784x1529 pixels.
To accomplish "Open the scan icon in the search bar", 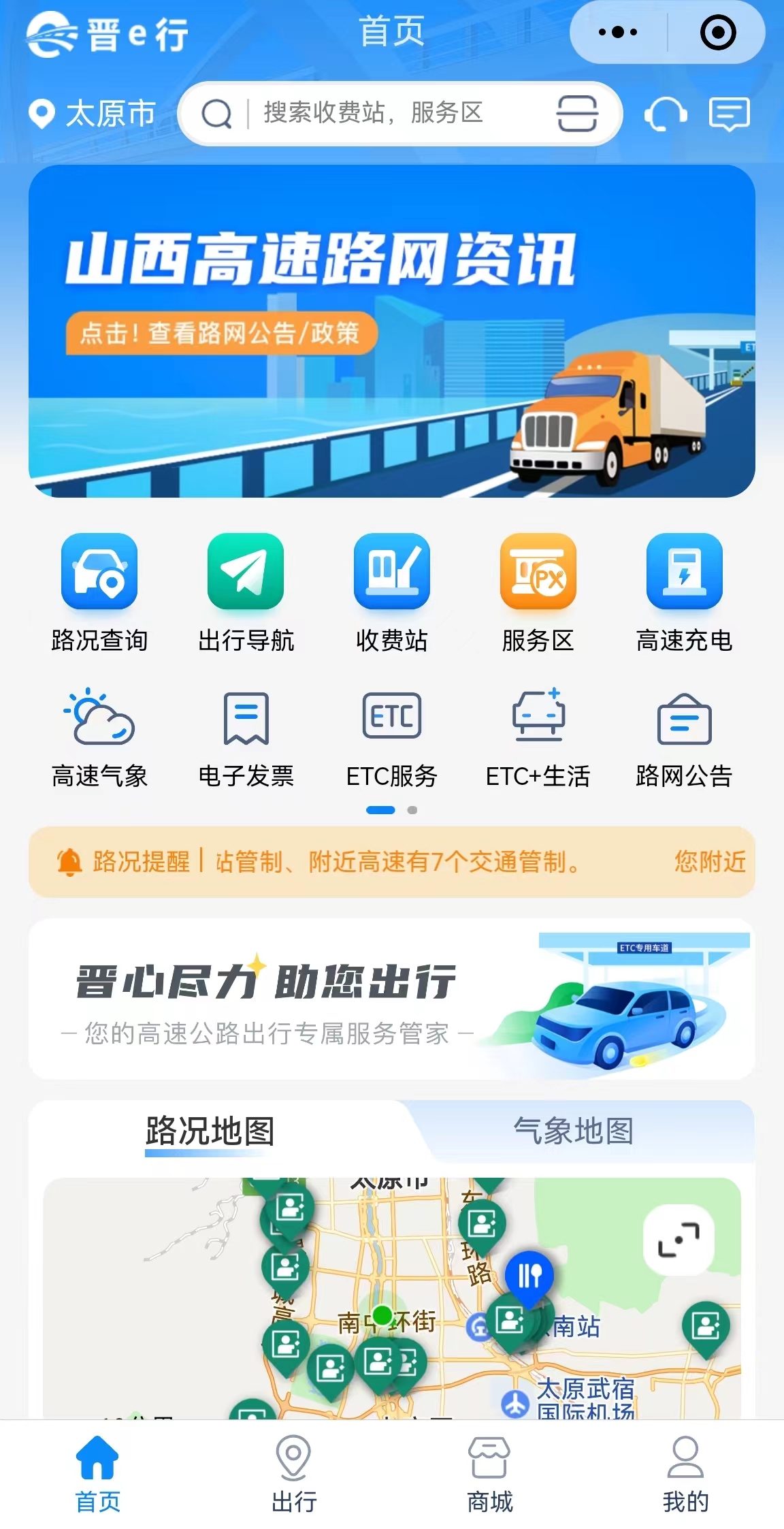I will (x=577, y=113).
